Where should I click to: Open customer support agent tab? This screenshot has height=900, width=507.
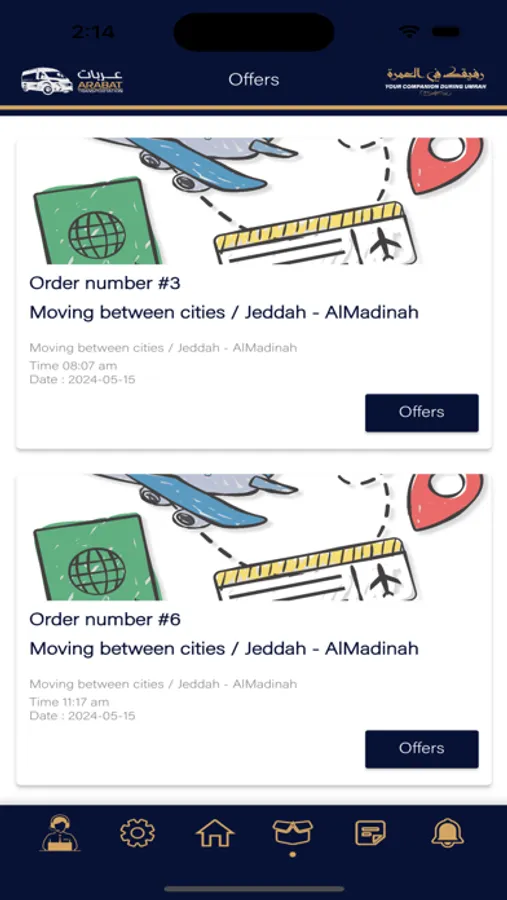click(x=60, y=833)
